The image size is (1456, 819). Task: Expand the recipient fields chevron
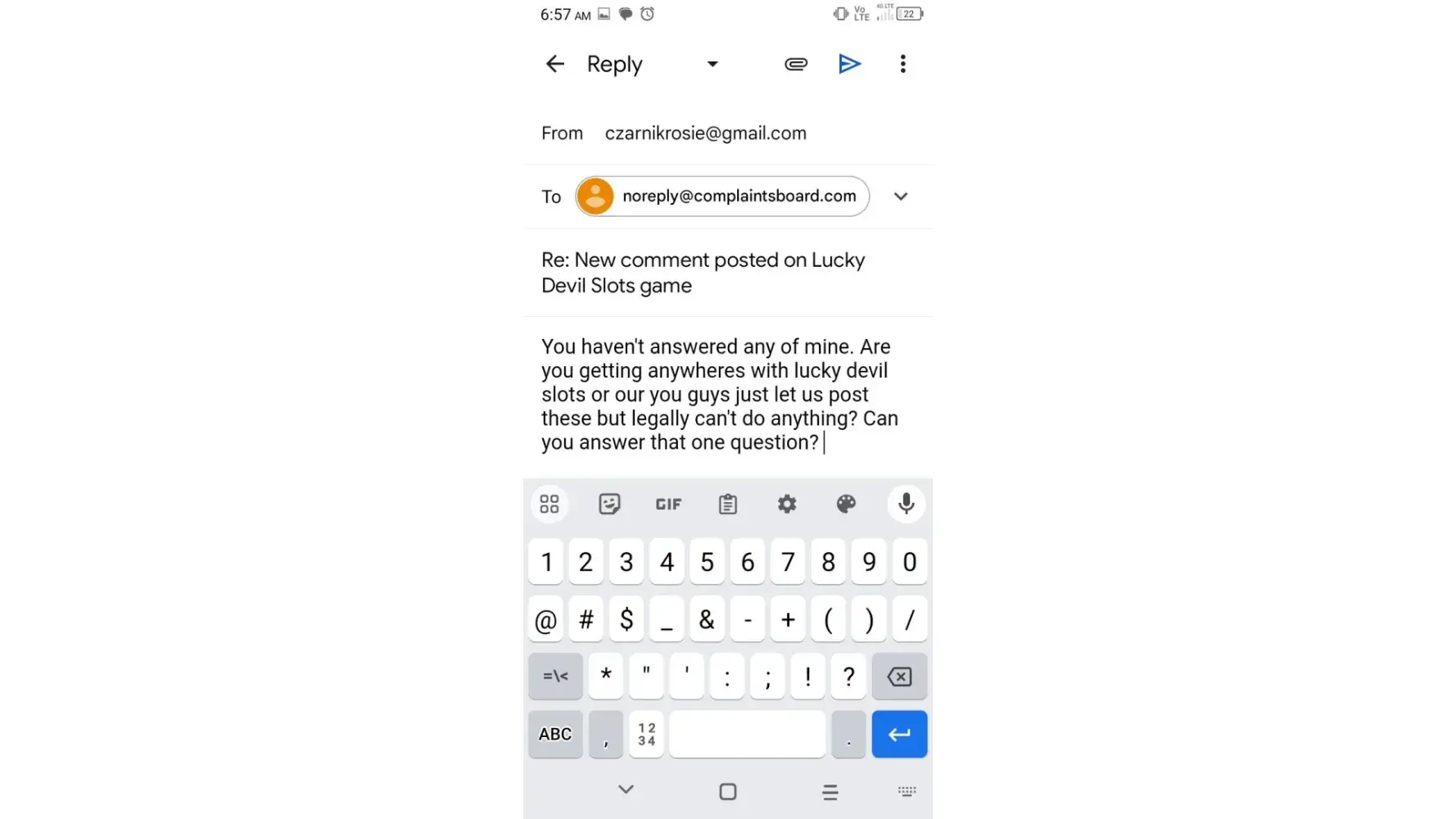900,197
